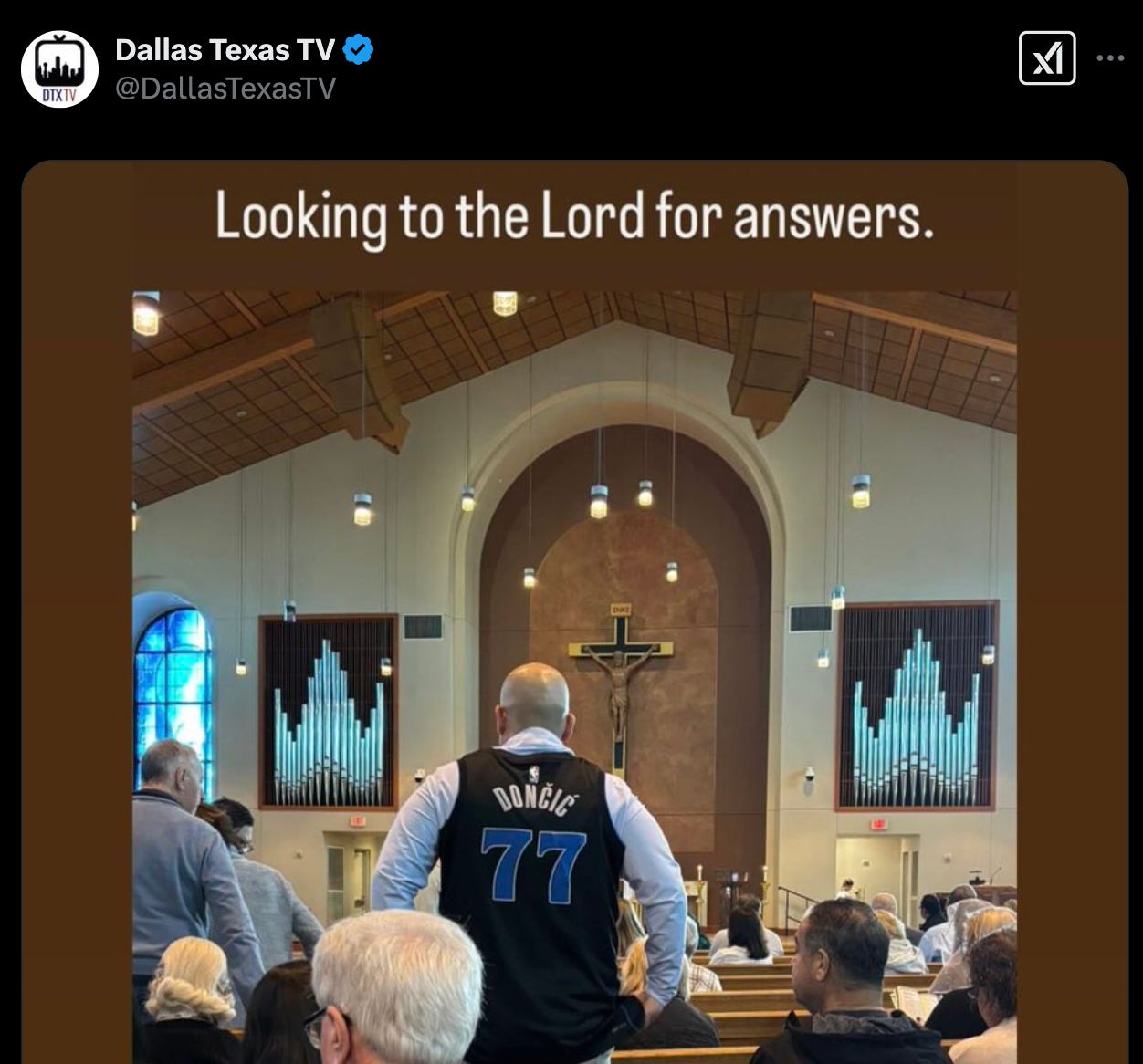Open Dallas Texas TV profile avatar
Viewport: 1143px width, 1064px height.
(x=59, y=69)
